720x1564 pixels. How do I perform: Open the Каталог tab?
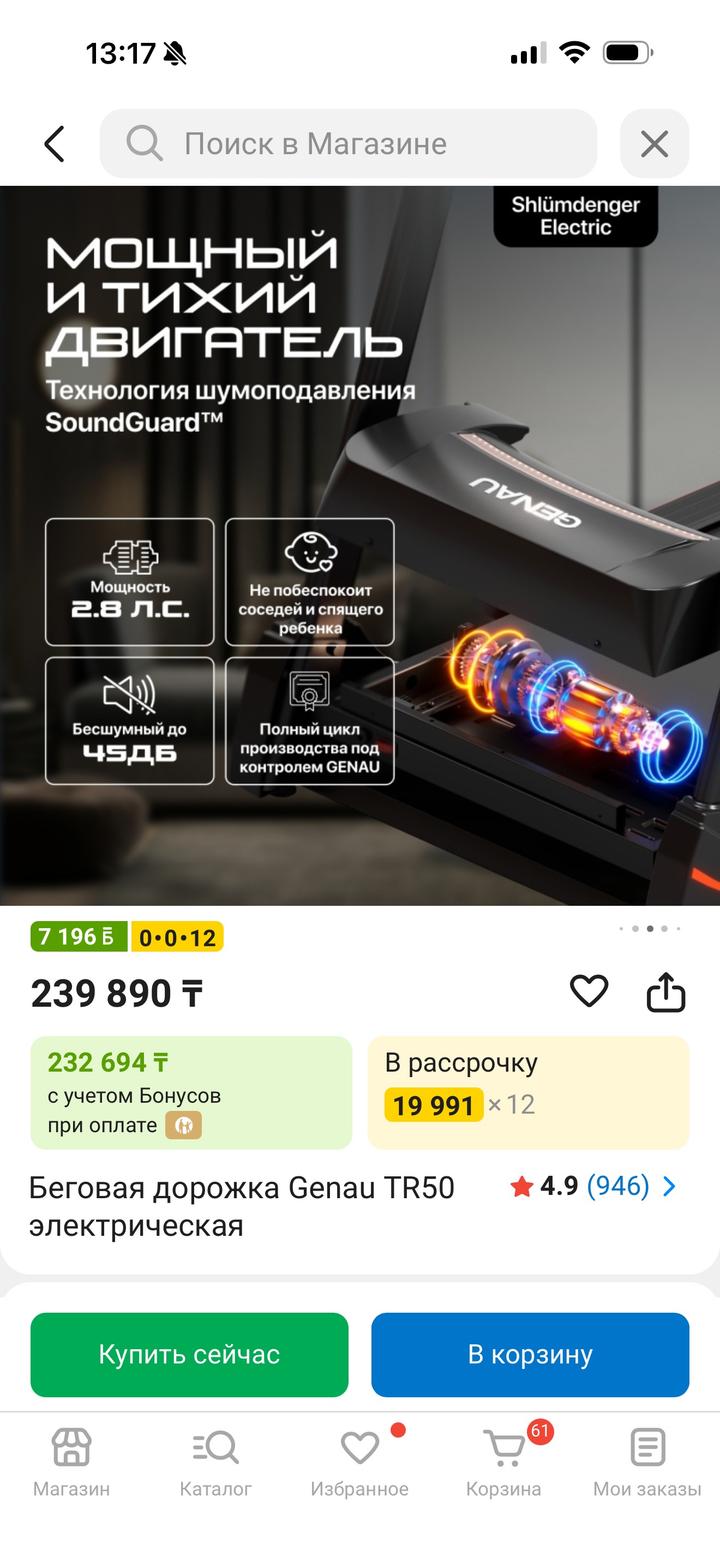click(215, 1462)
